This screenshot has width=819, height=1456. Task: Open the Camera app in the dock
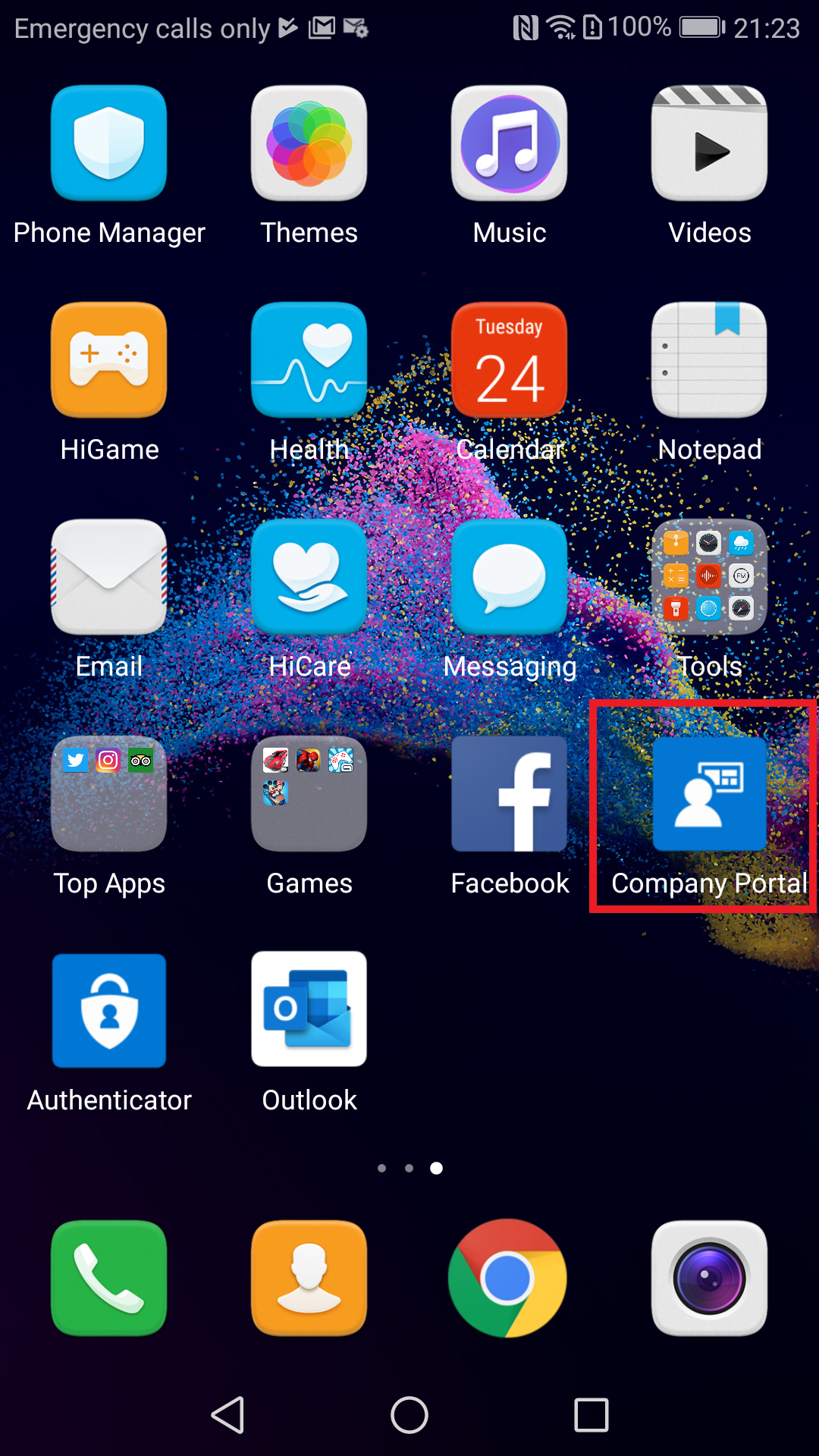point(709,1279)
